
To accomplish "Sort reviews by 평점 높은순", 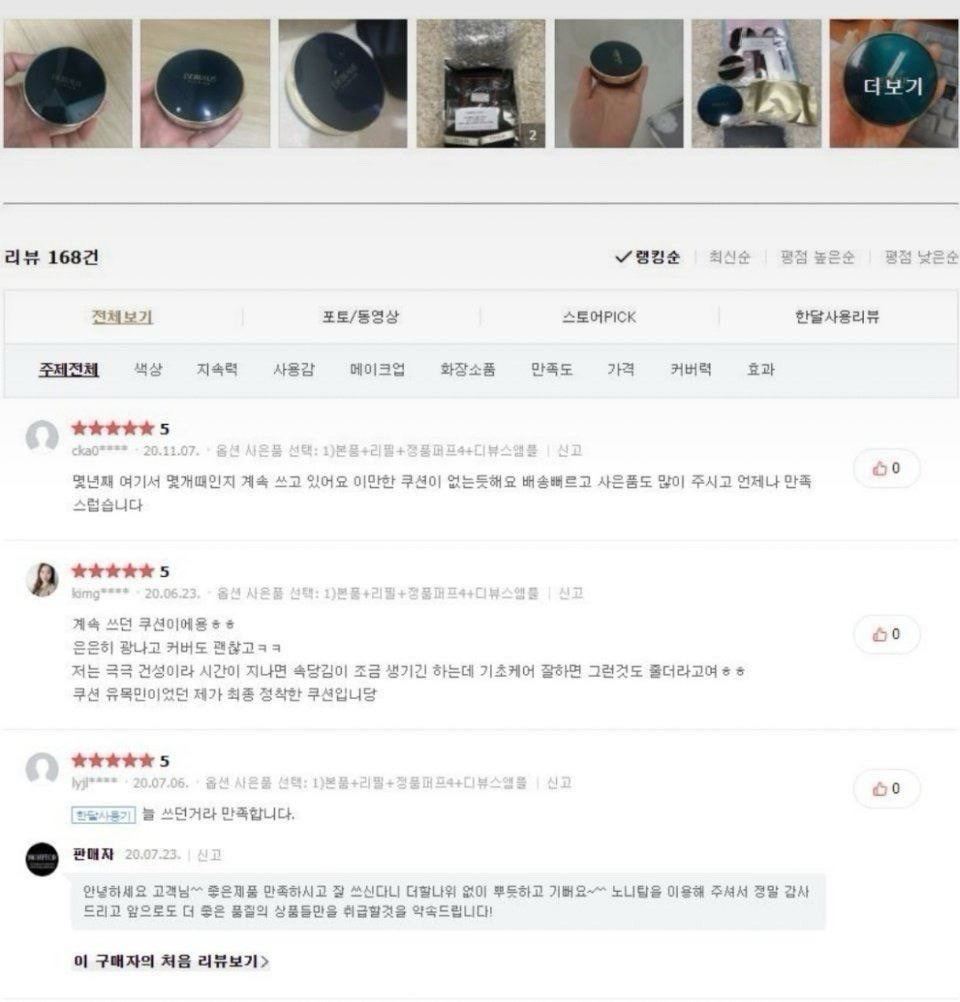I will [817, 257].
